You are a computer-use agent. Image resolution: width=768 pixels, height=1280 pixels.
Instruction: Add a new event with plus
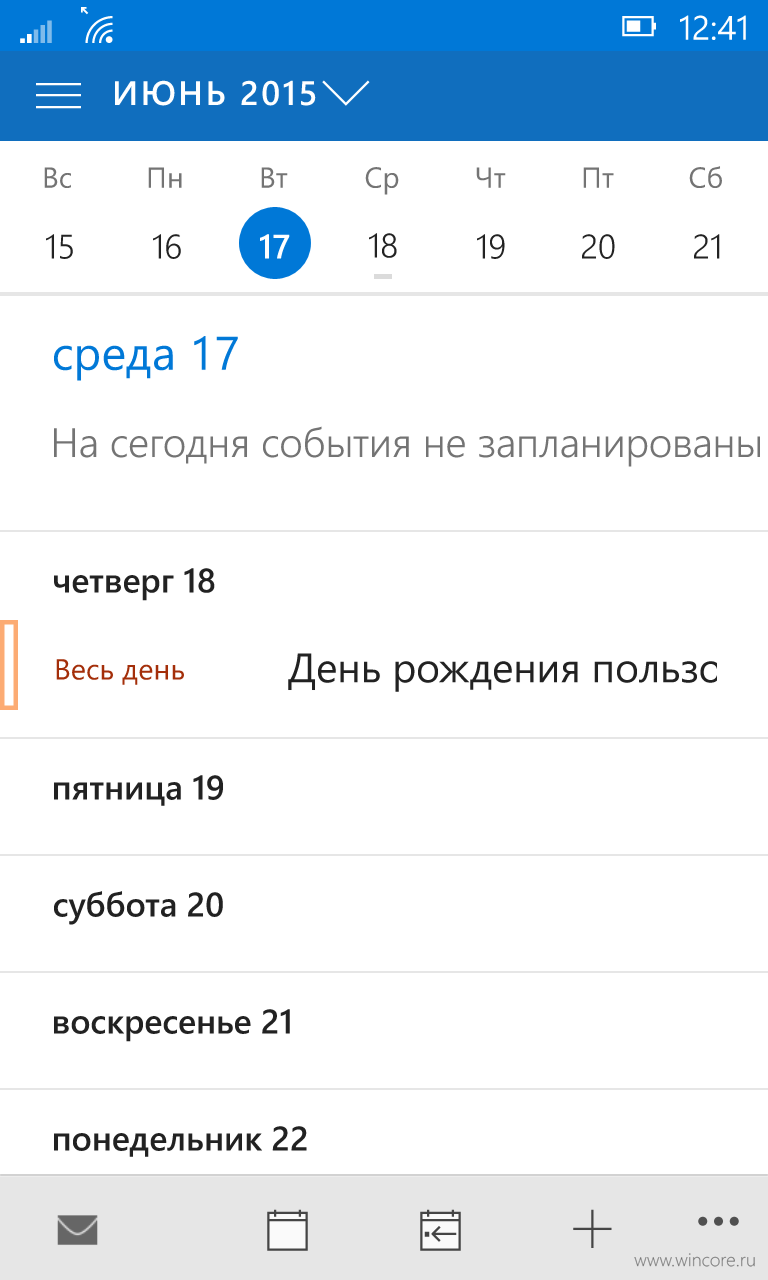[x=592, y=1229]
